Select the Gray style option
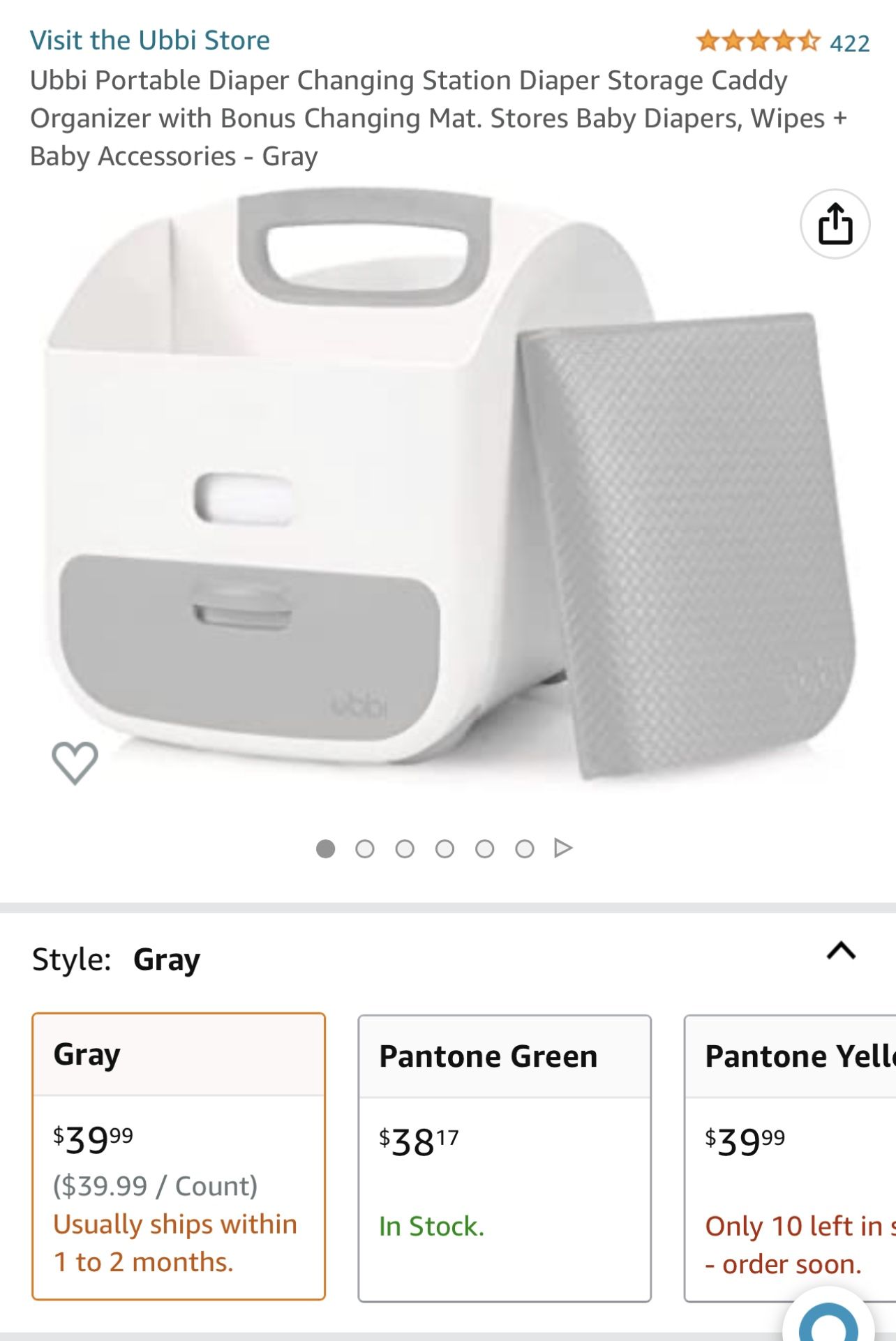This screenshot has height=1341, width=896. click(179, 1156)
